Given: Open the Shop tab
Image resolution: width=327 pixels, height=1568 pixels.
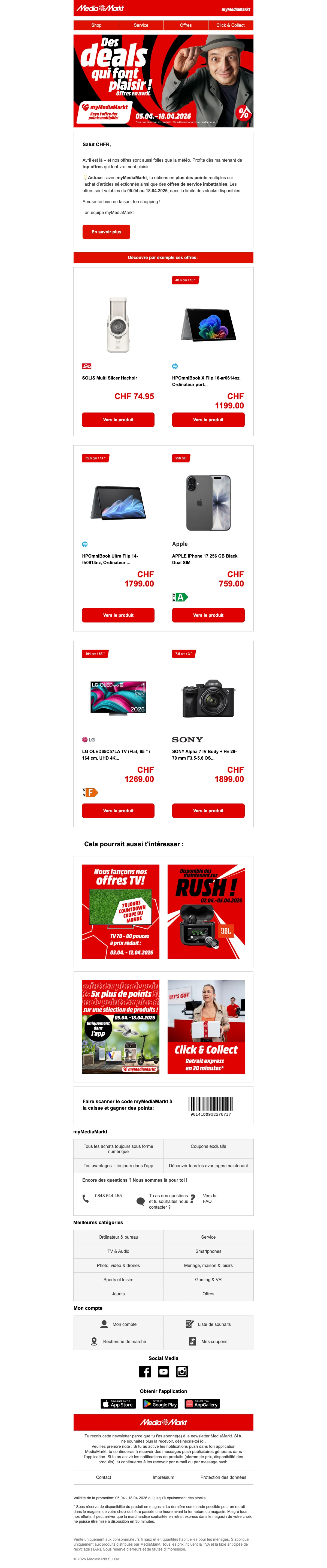Looking at the screenshot, I should 96,25.
